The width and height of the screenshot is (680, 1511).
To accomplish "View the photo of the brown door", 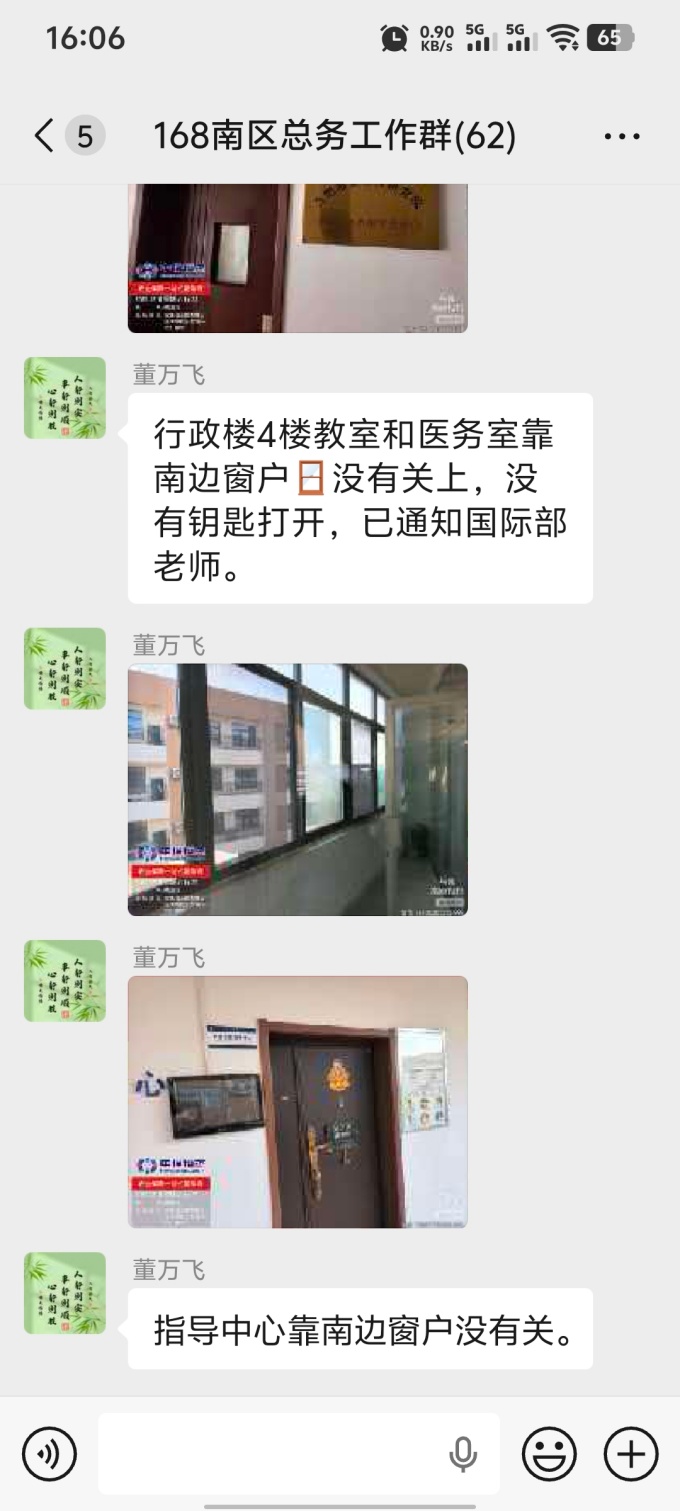I will [298, 1102].
